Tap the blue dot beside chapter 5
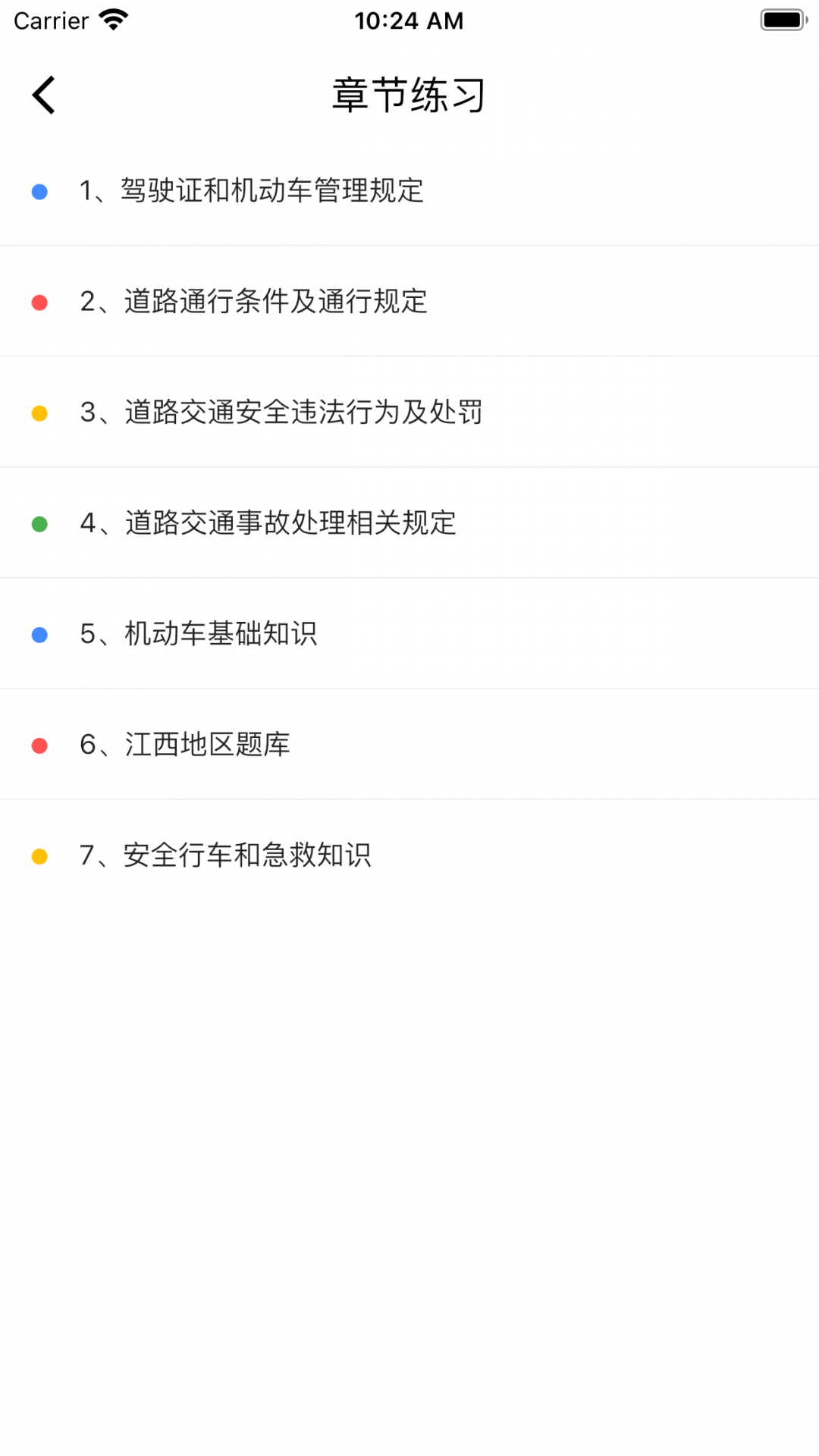Screen dimensions: 819x1456 coord(39,634)
